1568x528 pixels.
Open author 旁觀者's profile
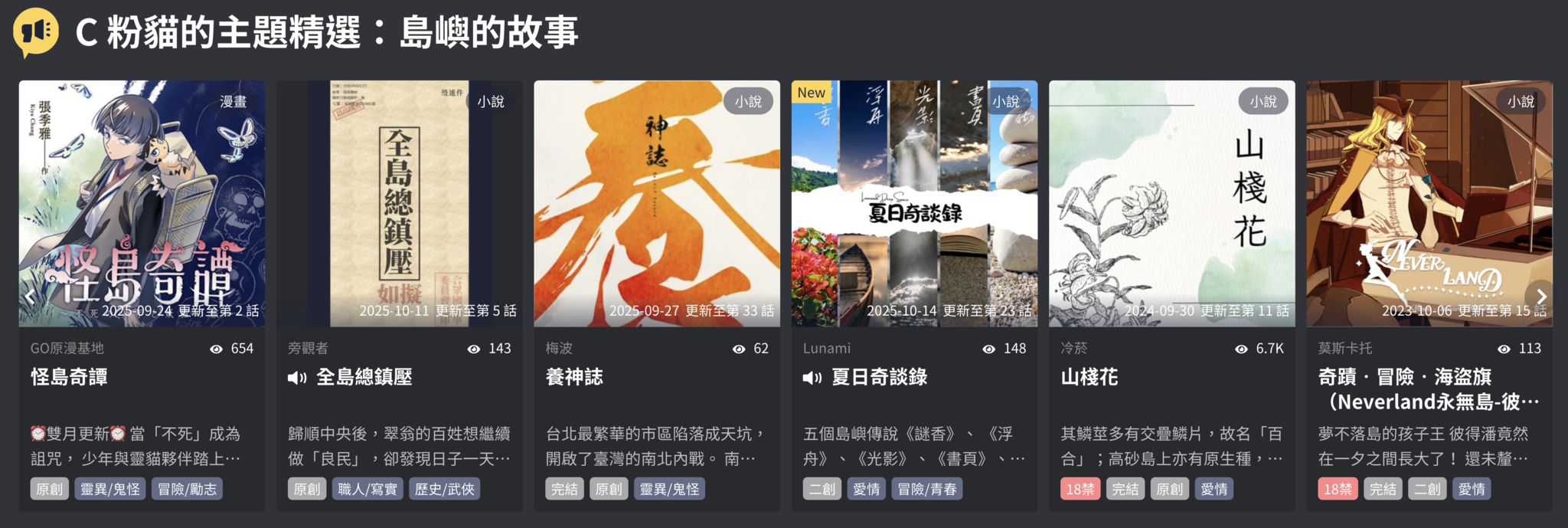(x=308, y=349)
